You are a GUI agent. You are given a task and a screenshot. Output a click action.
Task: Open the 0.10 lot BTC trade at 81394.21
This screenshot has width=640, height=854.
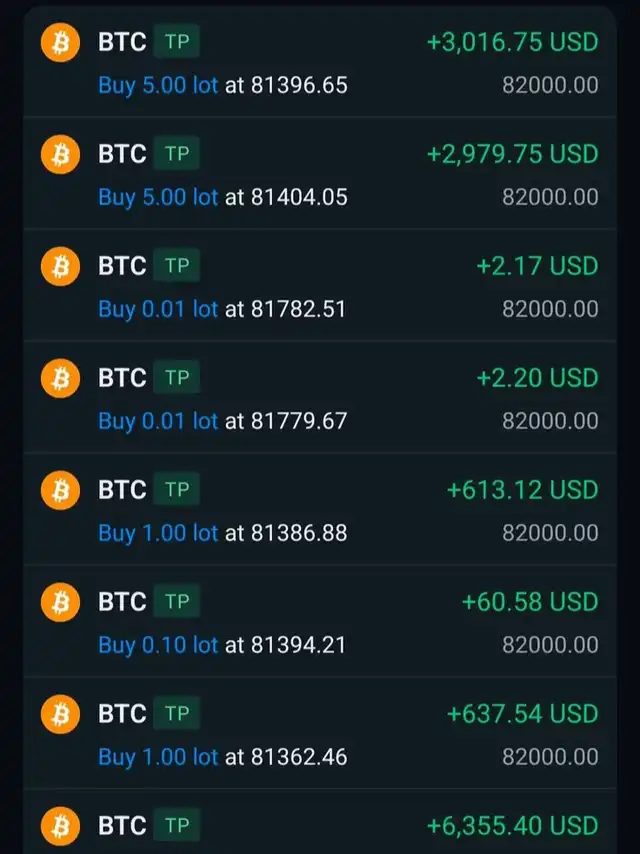319,622
